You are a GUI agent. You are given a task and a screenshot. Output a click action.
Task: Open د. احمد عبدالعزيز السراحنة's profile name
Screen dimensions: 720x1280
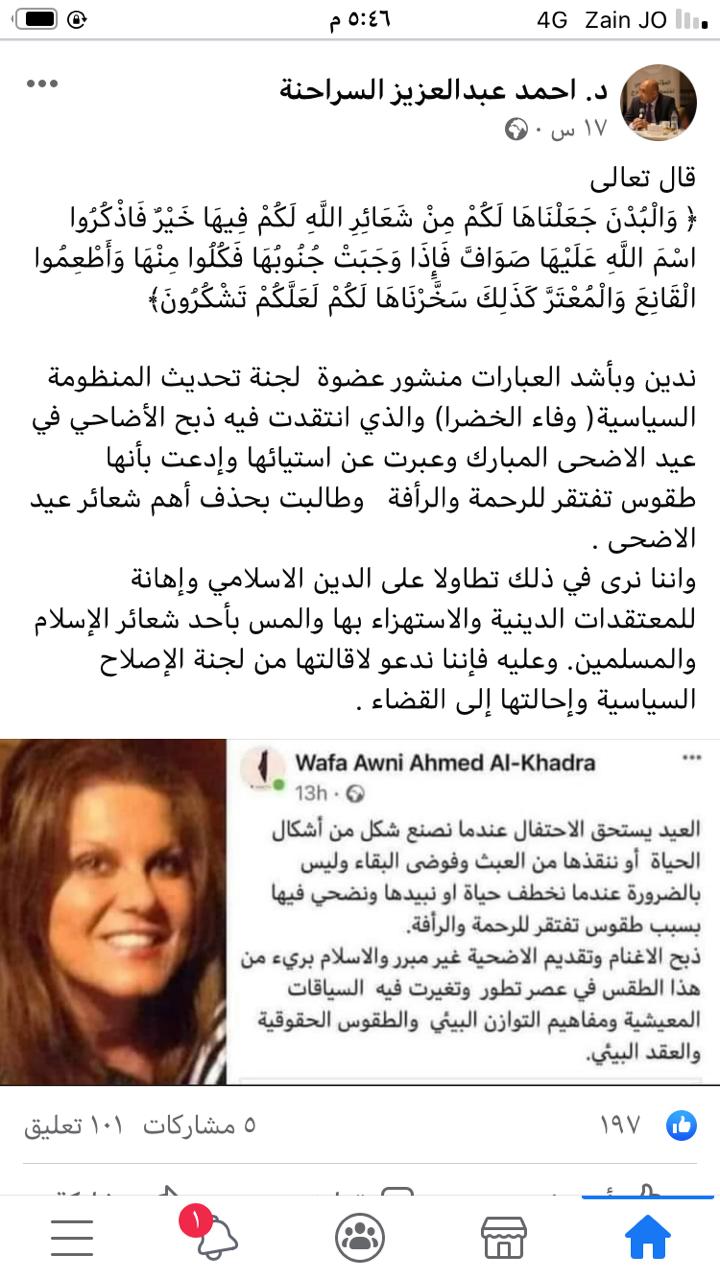pyautogui.click(x=447, y=90)
